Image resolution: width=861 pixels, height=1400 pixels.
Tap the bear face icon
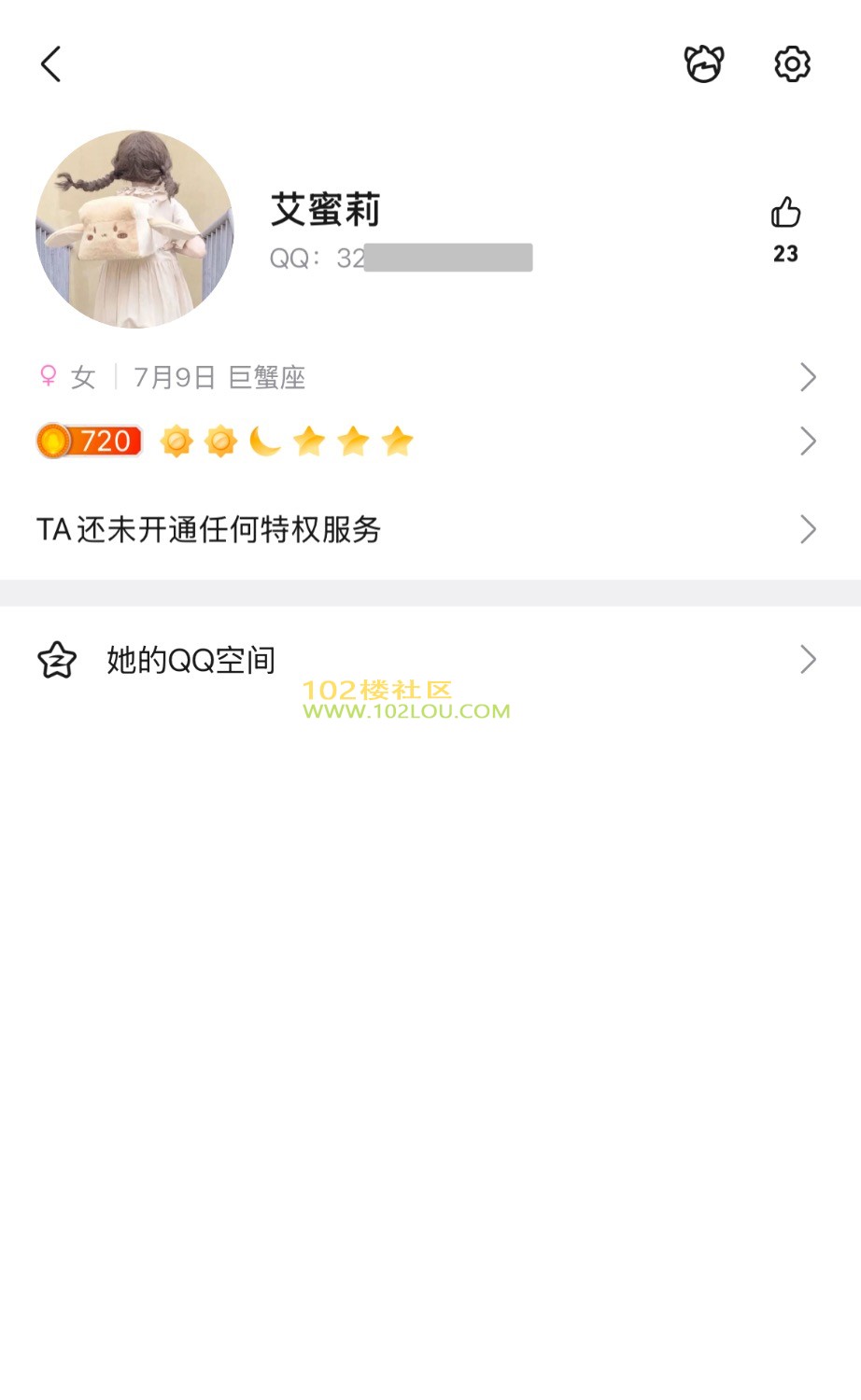pyautogui.click(x=703, y=64)
